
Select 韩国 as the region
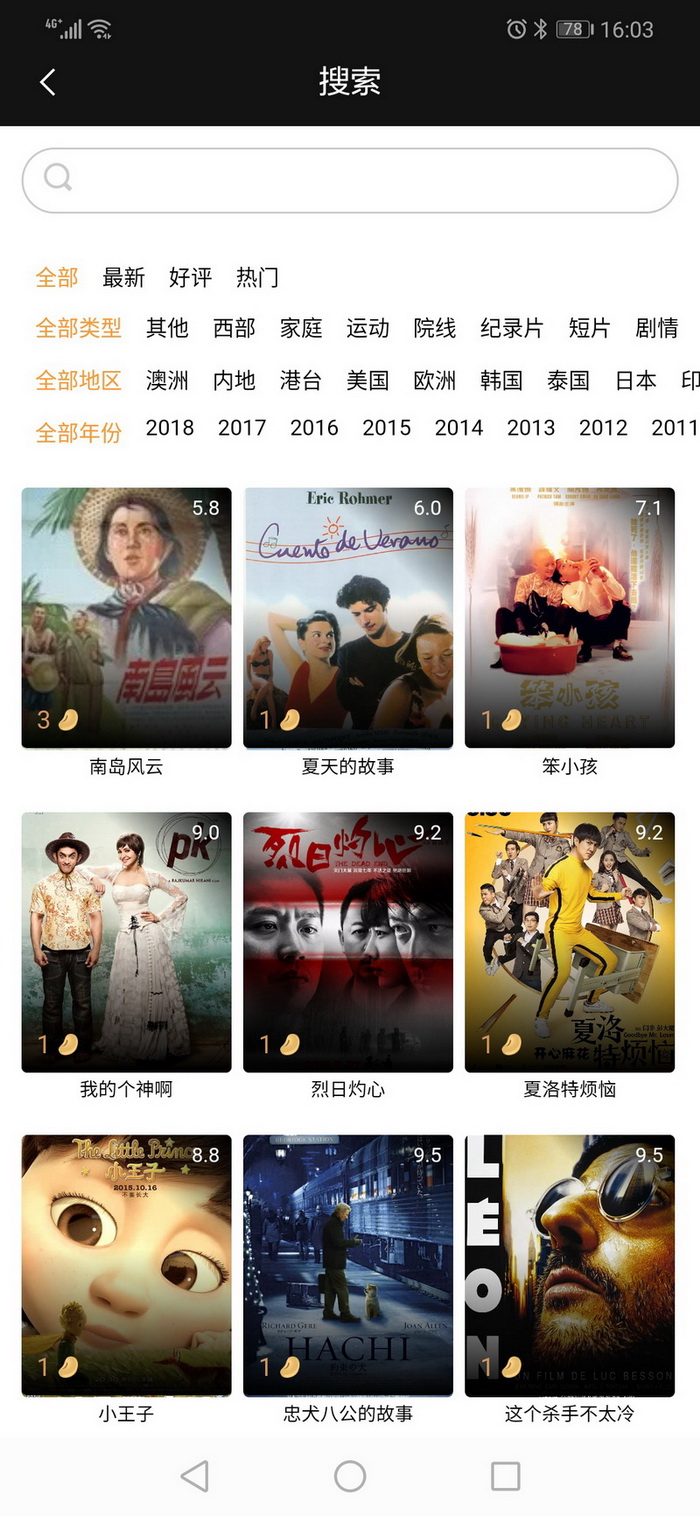click(501, 381)
